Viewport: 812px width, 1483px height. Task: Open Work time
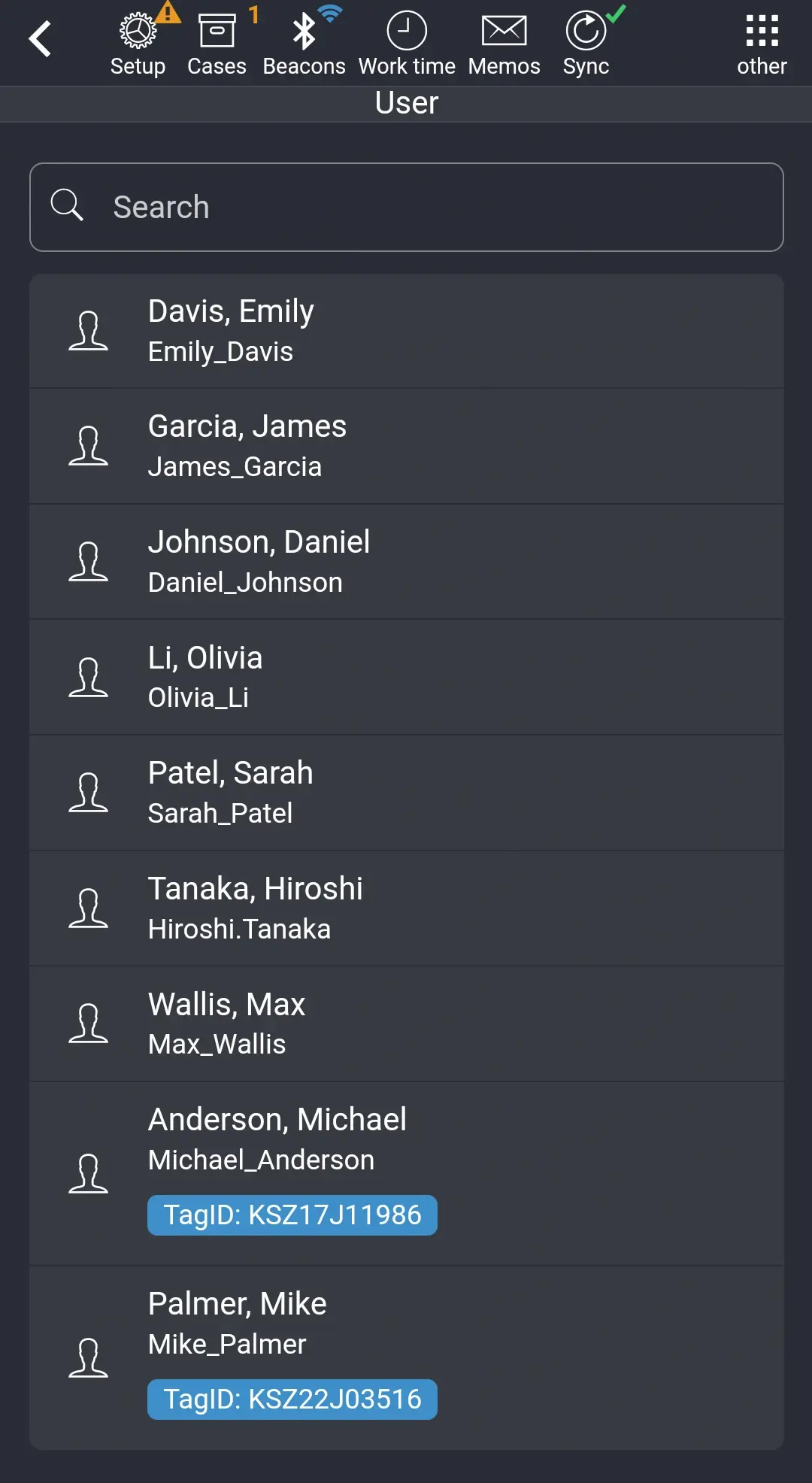(407, 44)
